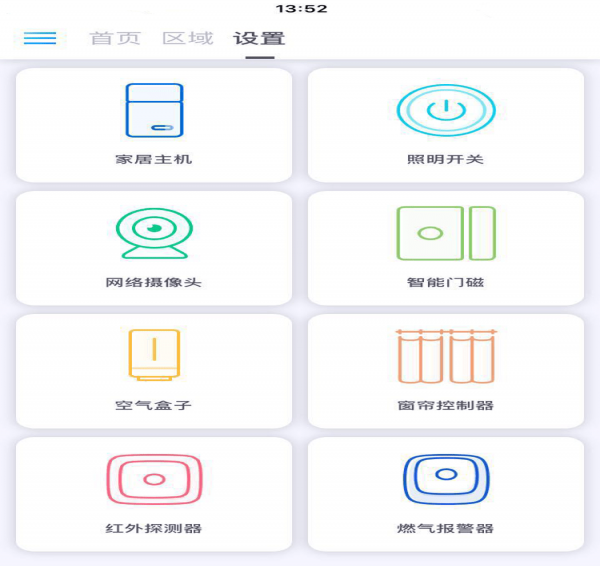600x566 pixels.
Task: Open the 照明开关 card
Action: pyautogui.click(x=445, y=125)
